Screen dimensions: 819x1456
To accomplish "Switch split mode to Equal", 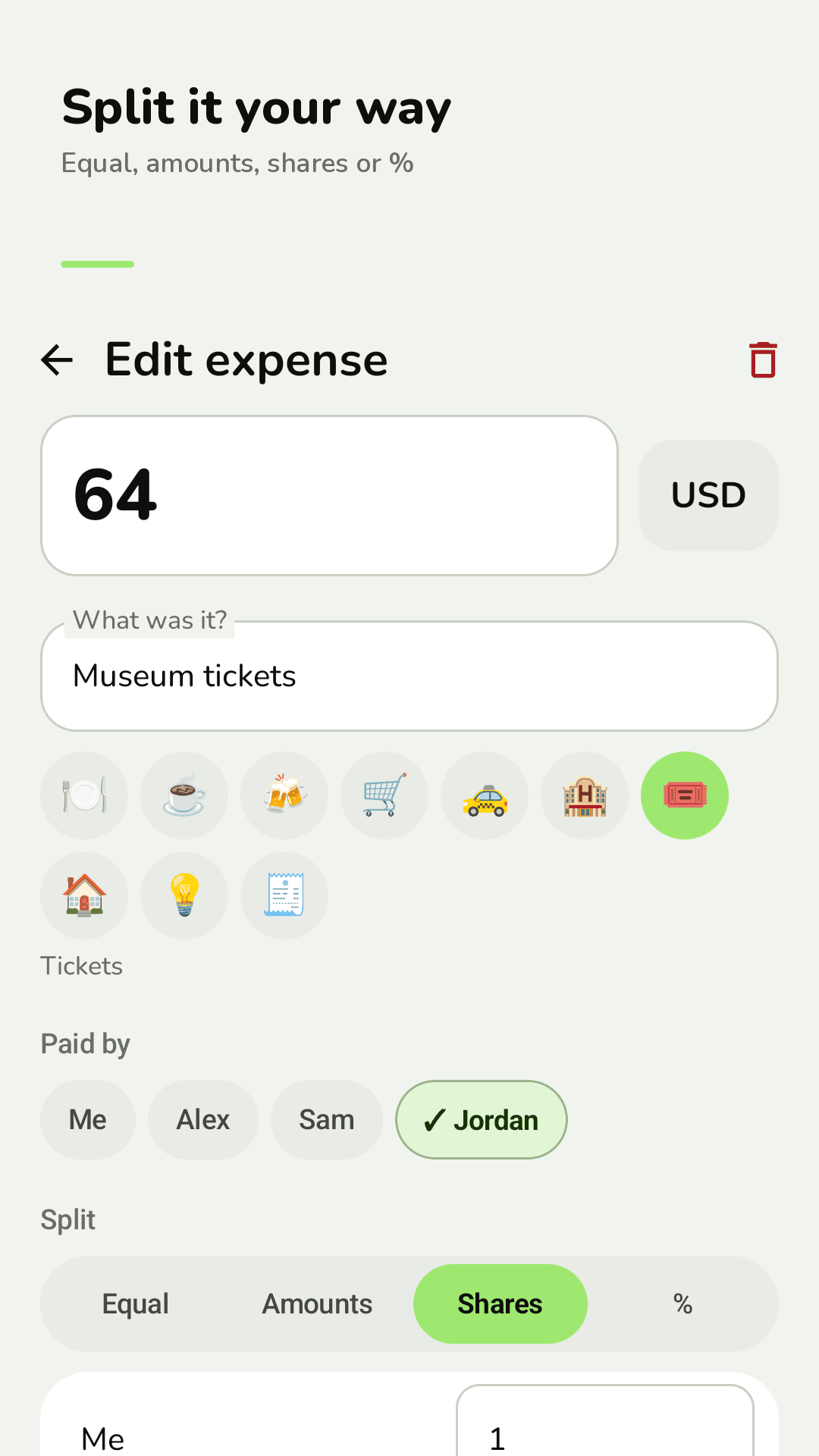I will pyautogui.click(x=136, y=1304).
